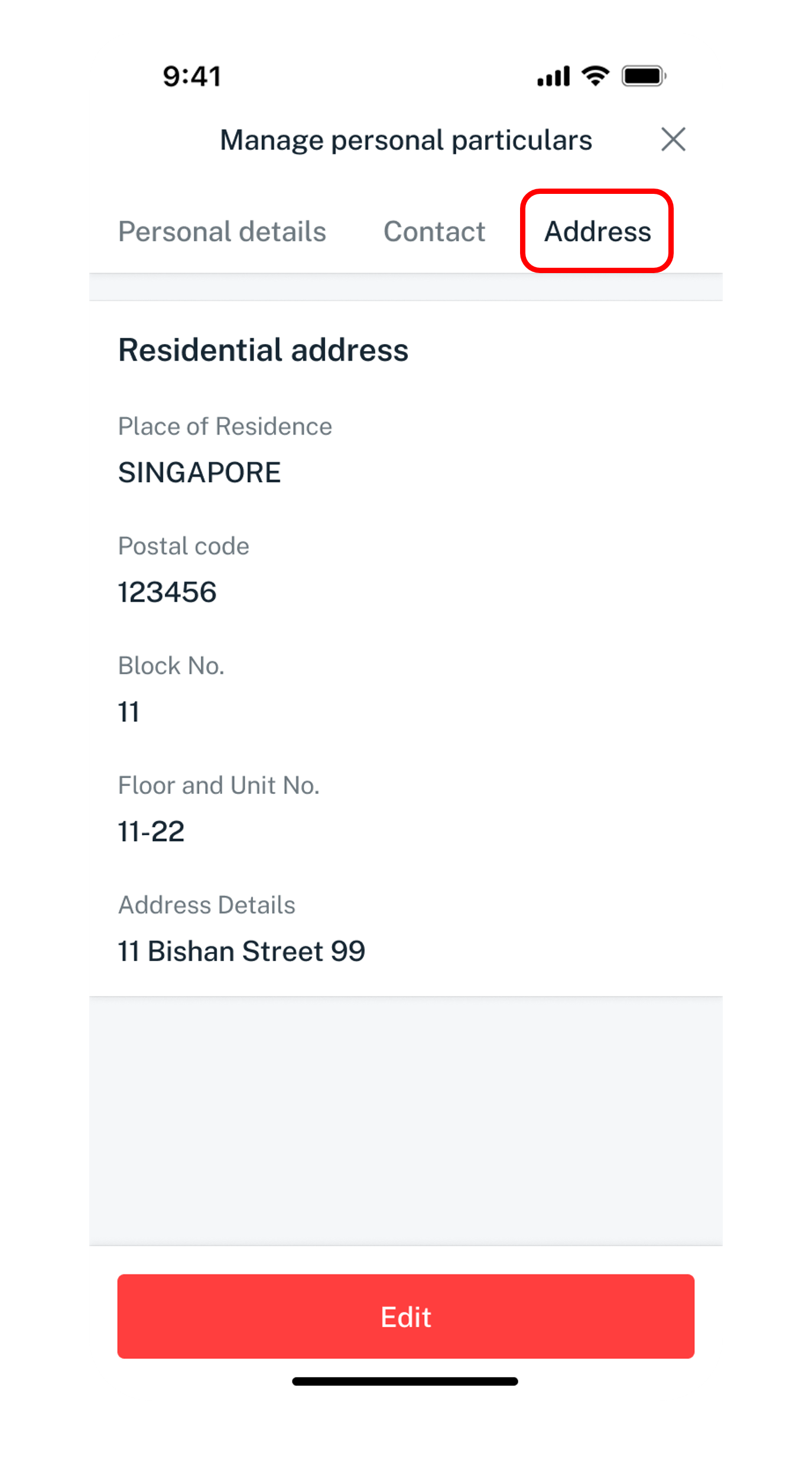This screenshot has height=1463, width=812.
Task: Tap the Manage personal particulars title
Action: click(406, 140)
